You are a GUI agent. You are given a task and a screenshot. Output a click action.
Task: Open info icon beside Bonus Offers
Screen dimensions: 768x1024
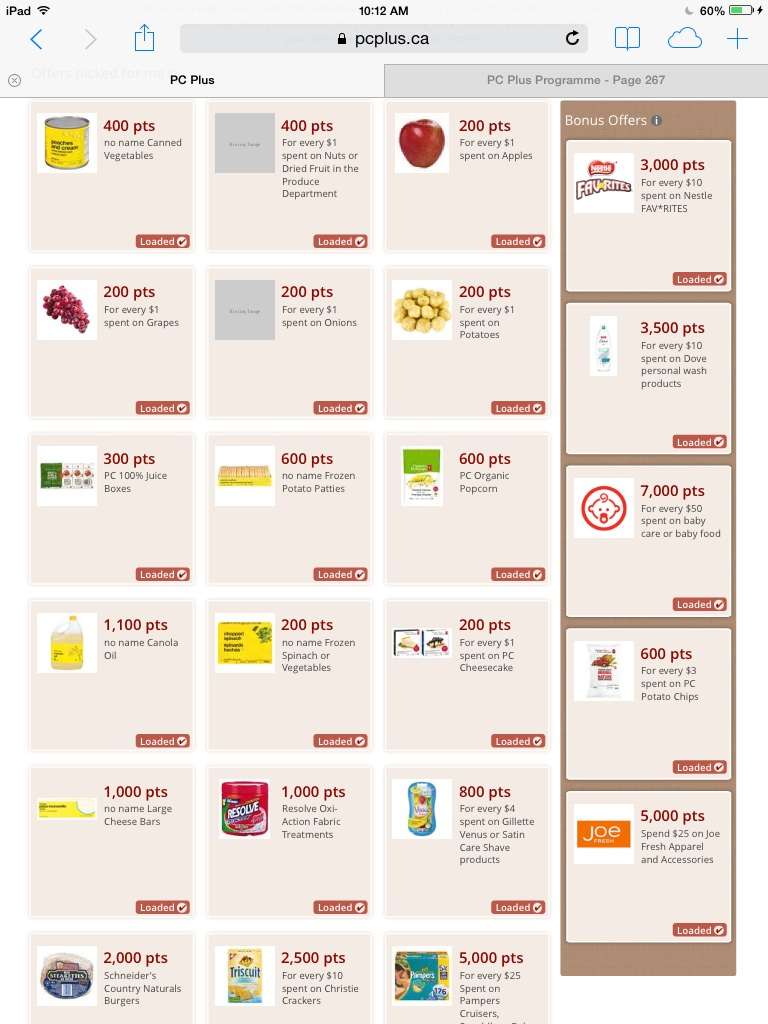(657, 120)
